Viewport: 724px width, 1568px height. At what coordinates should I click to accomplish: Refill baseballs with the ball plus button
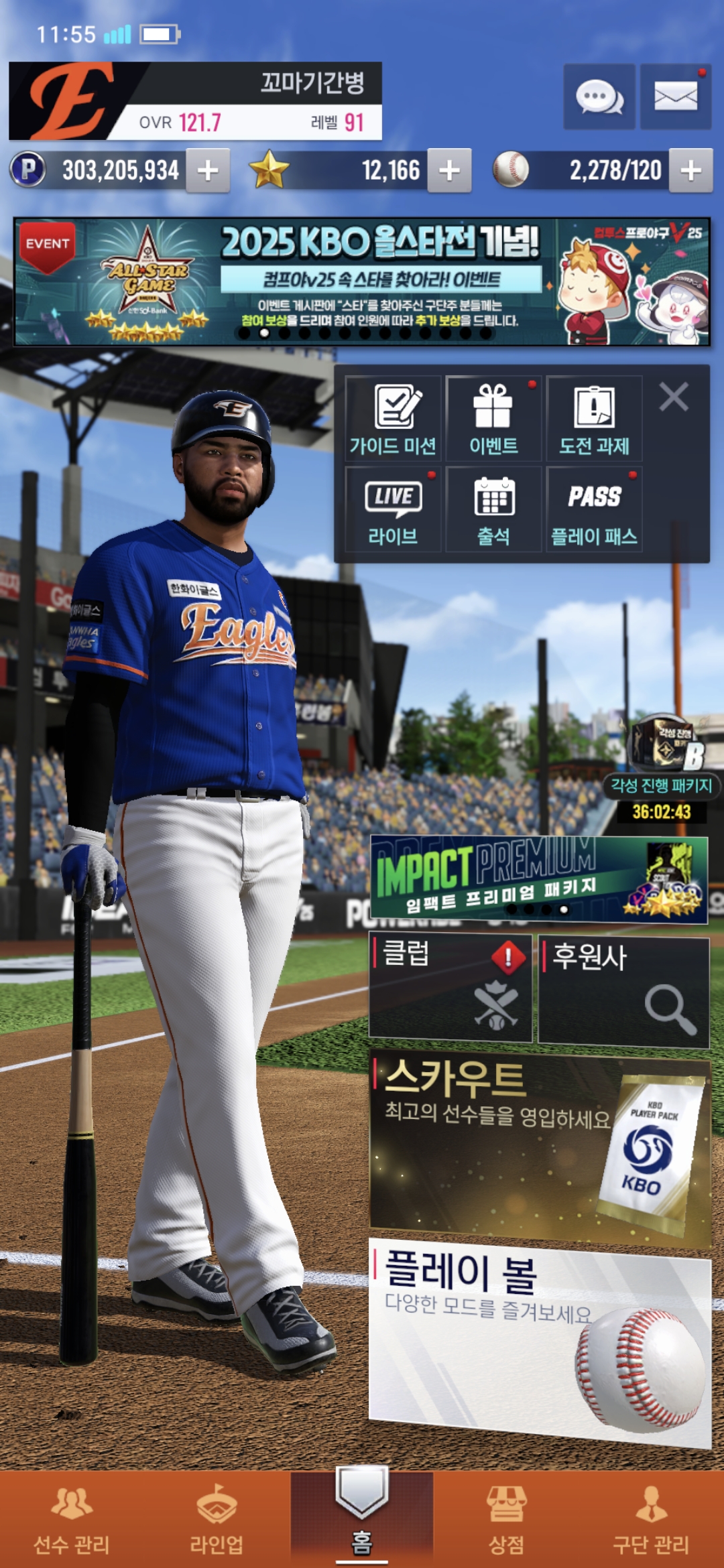click(x=690, y=171)
